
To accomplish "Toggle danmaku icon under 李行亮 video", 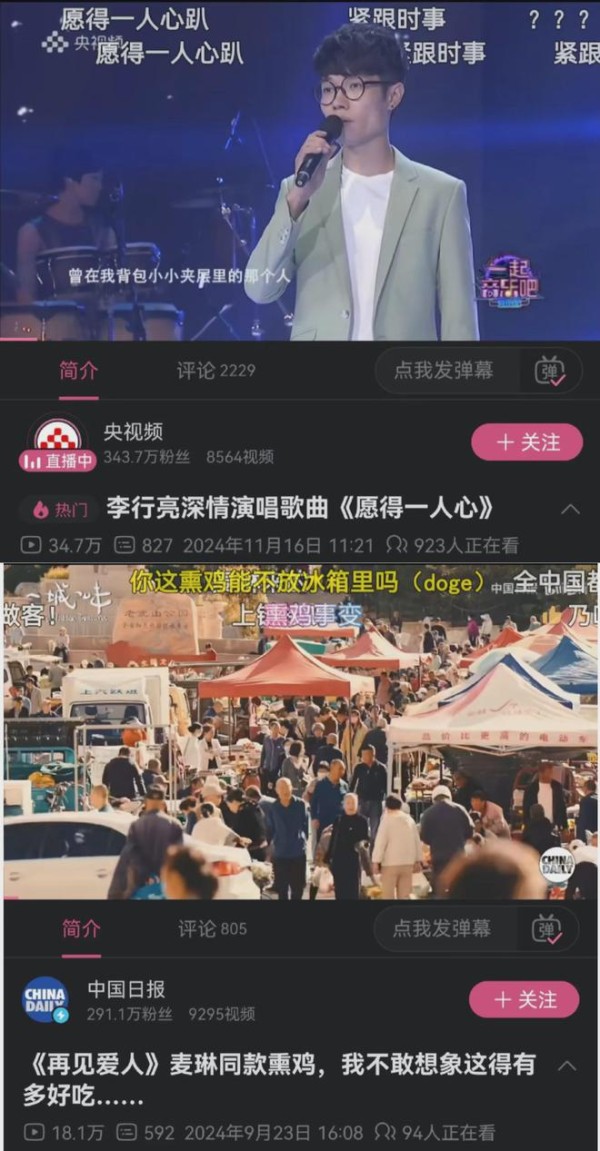I will click(551, 371).
